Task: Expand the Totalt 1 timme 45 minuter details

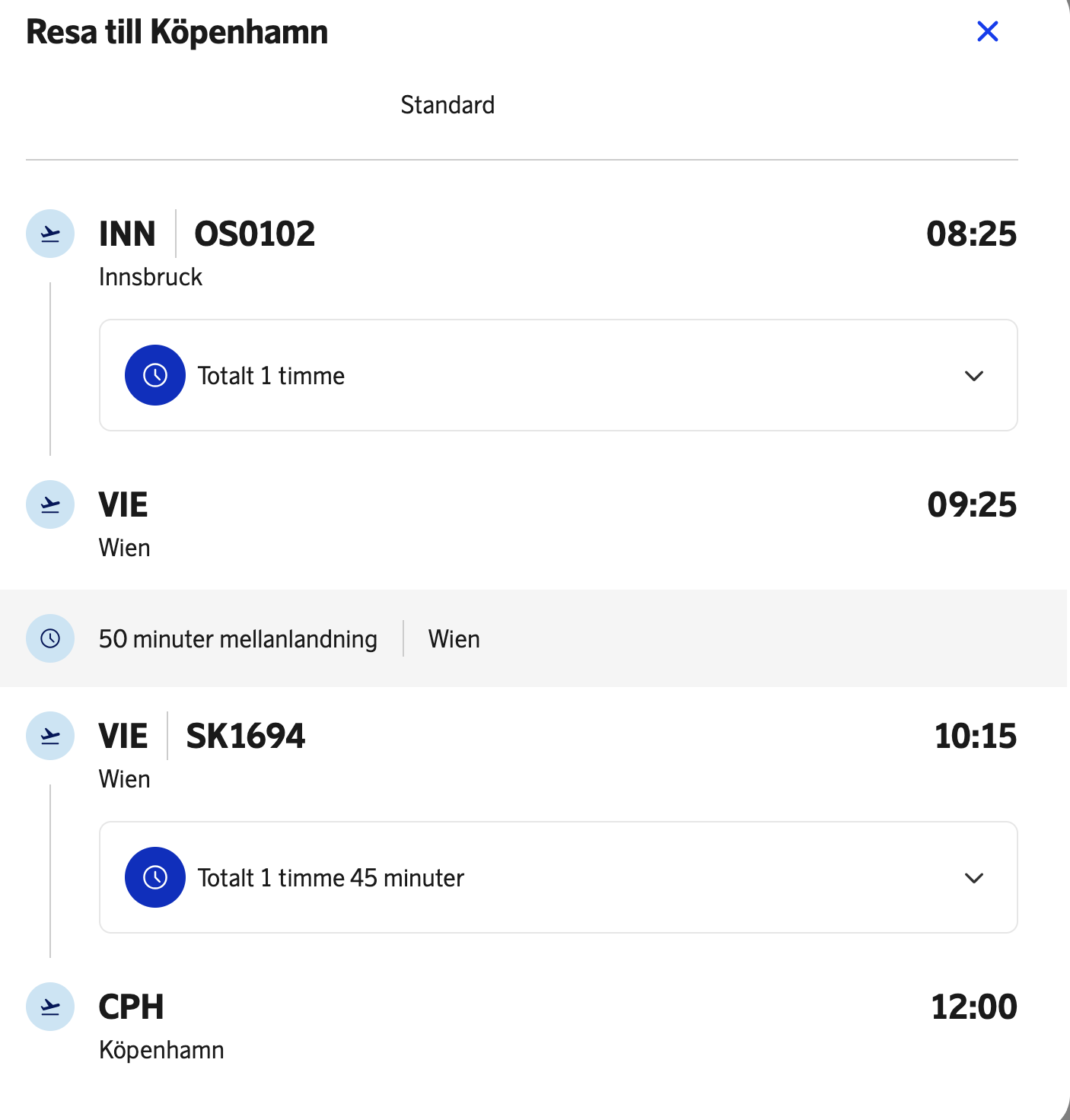Action: click(x=973, y=878)
